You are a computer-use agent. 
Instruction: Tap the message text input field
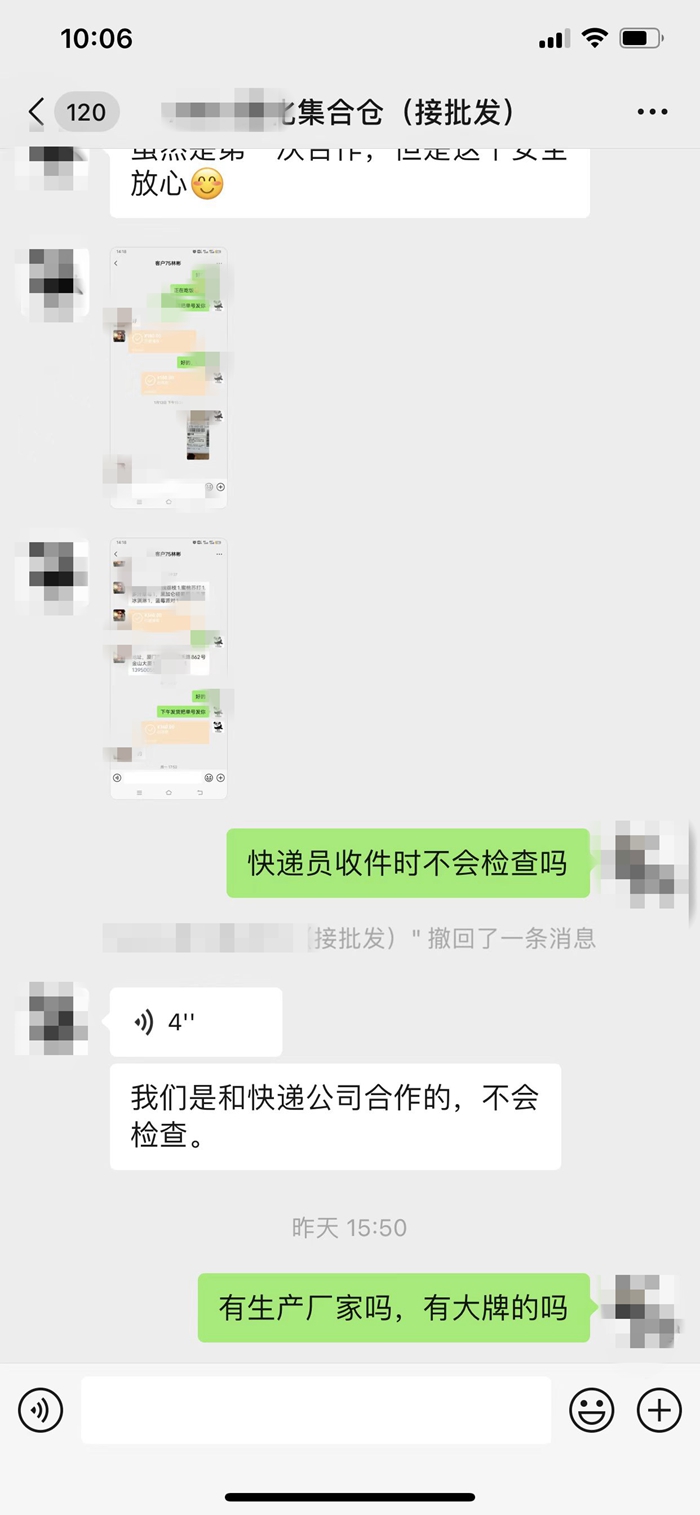315,1410
